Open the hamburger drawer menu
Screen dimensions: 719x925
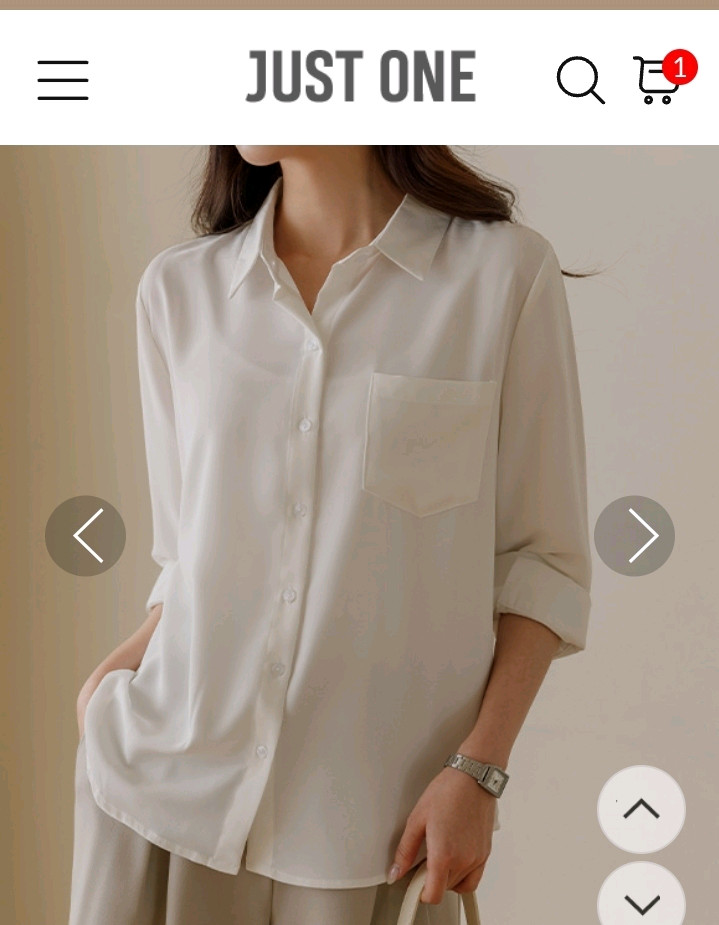tap(63, 80)
